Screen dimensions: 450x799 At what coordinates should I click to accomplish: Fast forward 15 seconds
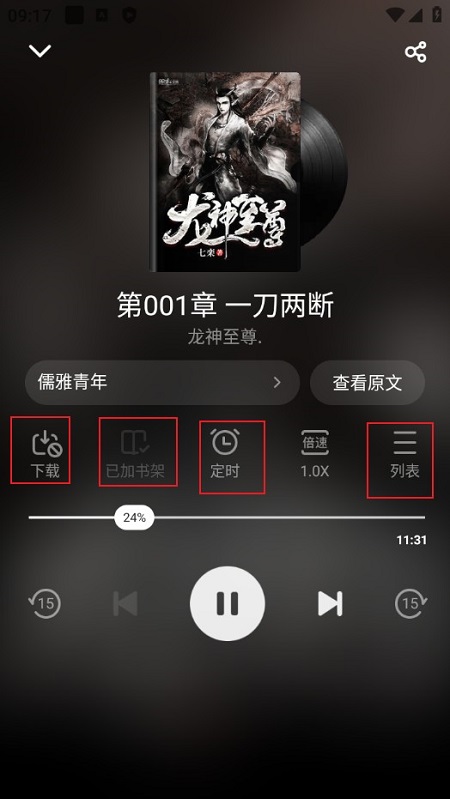(411, 604)
